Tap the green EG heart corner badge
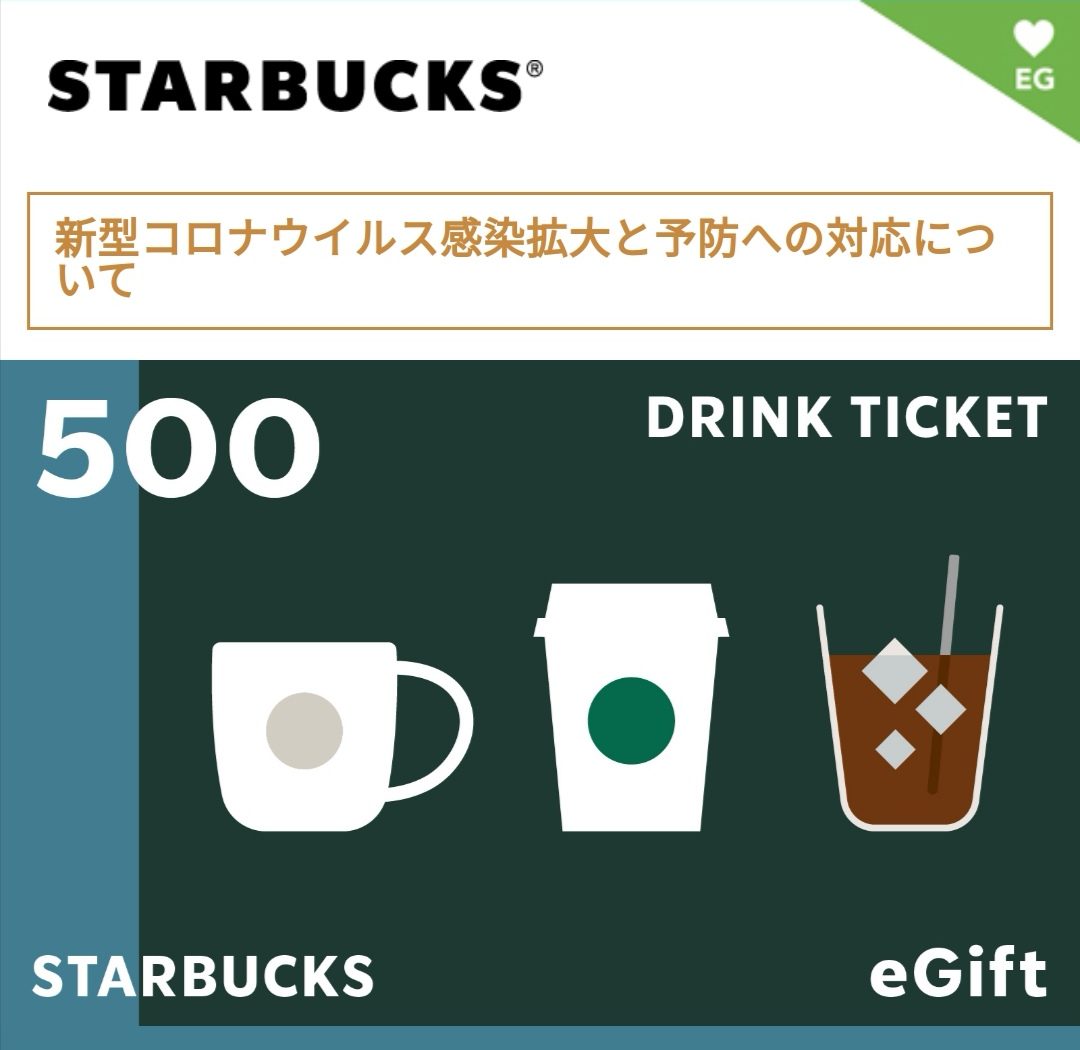1080x1050 pixels. (x=1030, y=58)
